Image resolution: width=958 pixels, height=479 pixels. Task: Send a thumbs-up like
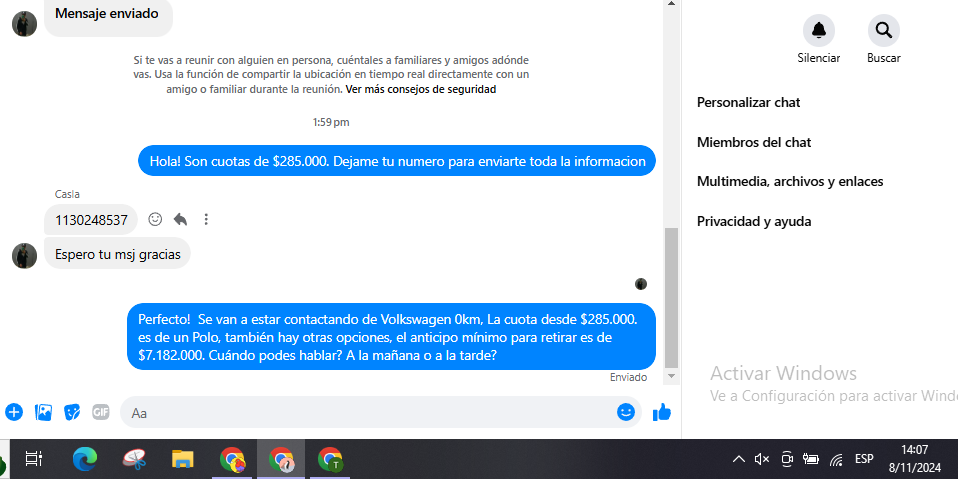(661, 412)
